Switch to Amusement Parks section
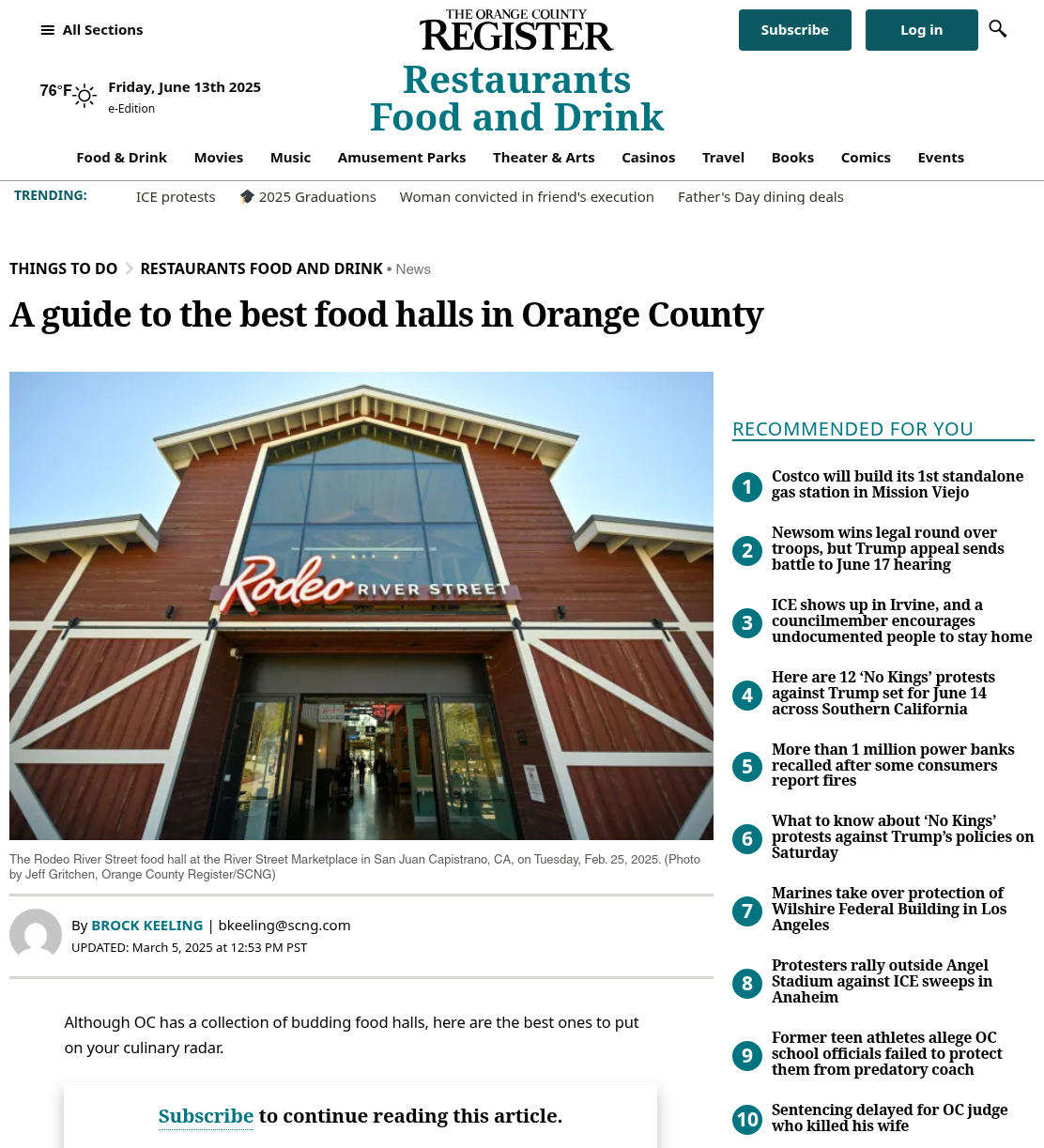Screen dimensions: 1044x1148 coord(402,158)
